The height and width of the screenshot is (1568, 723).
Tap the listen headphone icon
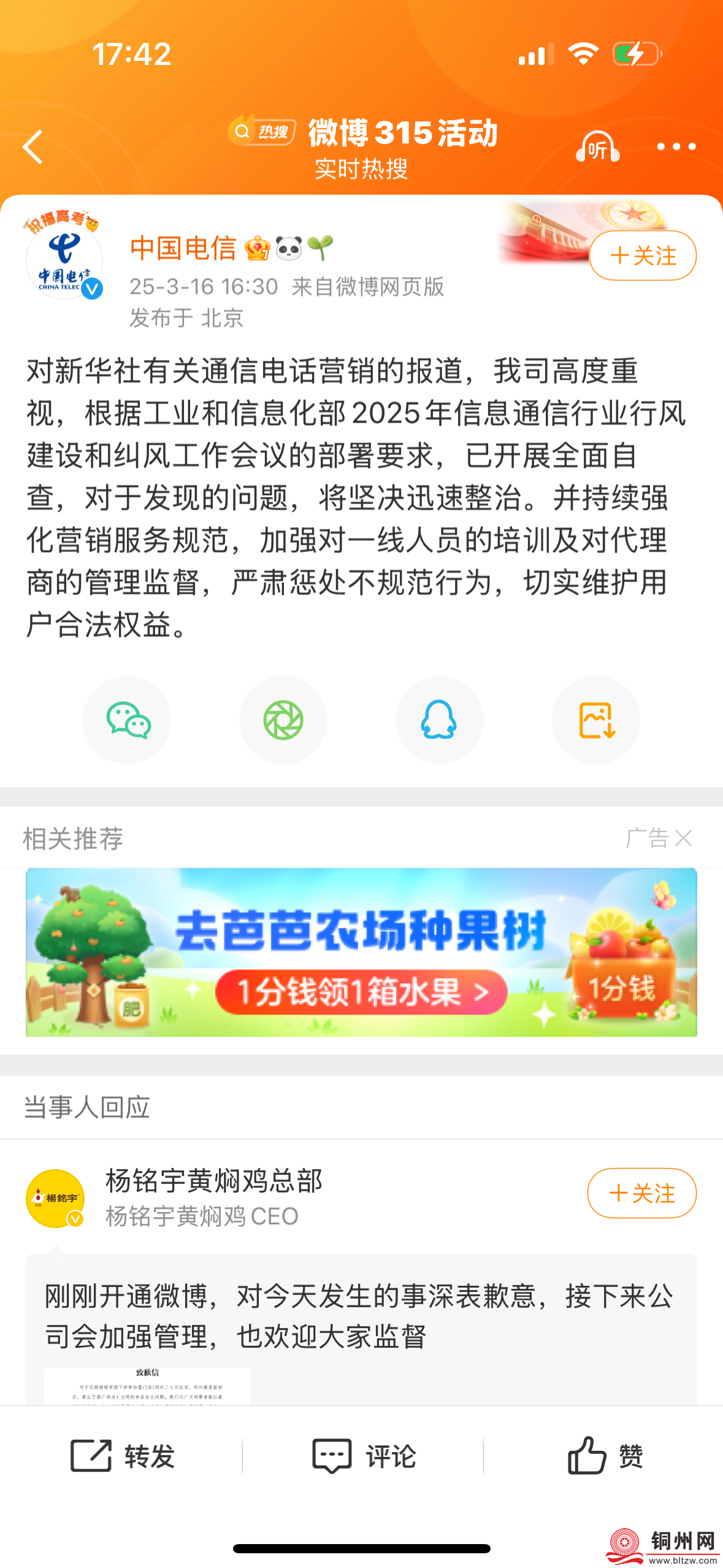pos(597,147)
